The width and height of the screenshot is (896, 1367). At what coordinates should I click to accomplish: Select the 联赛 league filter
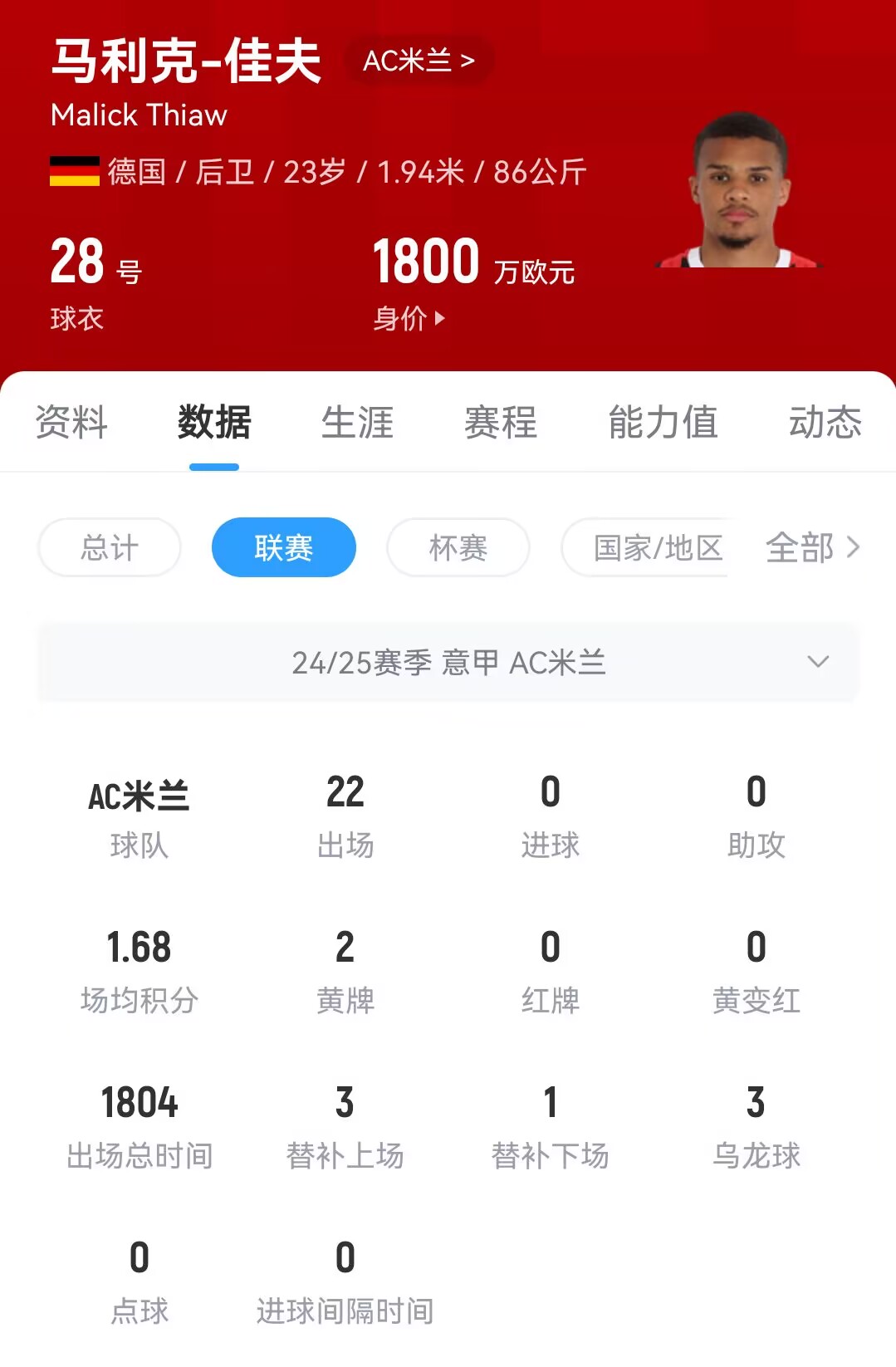coord(284,547)
